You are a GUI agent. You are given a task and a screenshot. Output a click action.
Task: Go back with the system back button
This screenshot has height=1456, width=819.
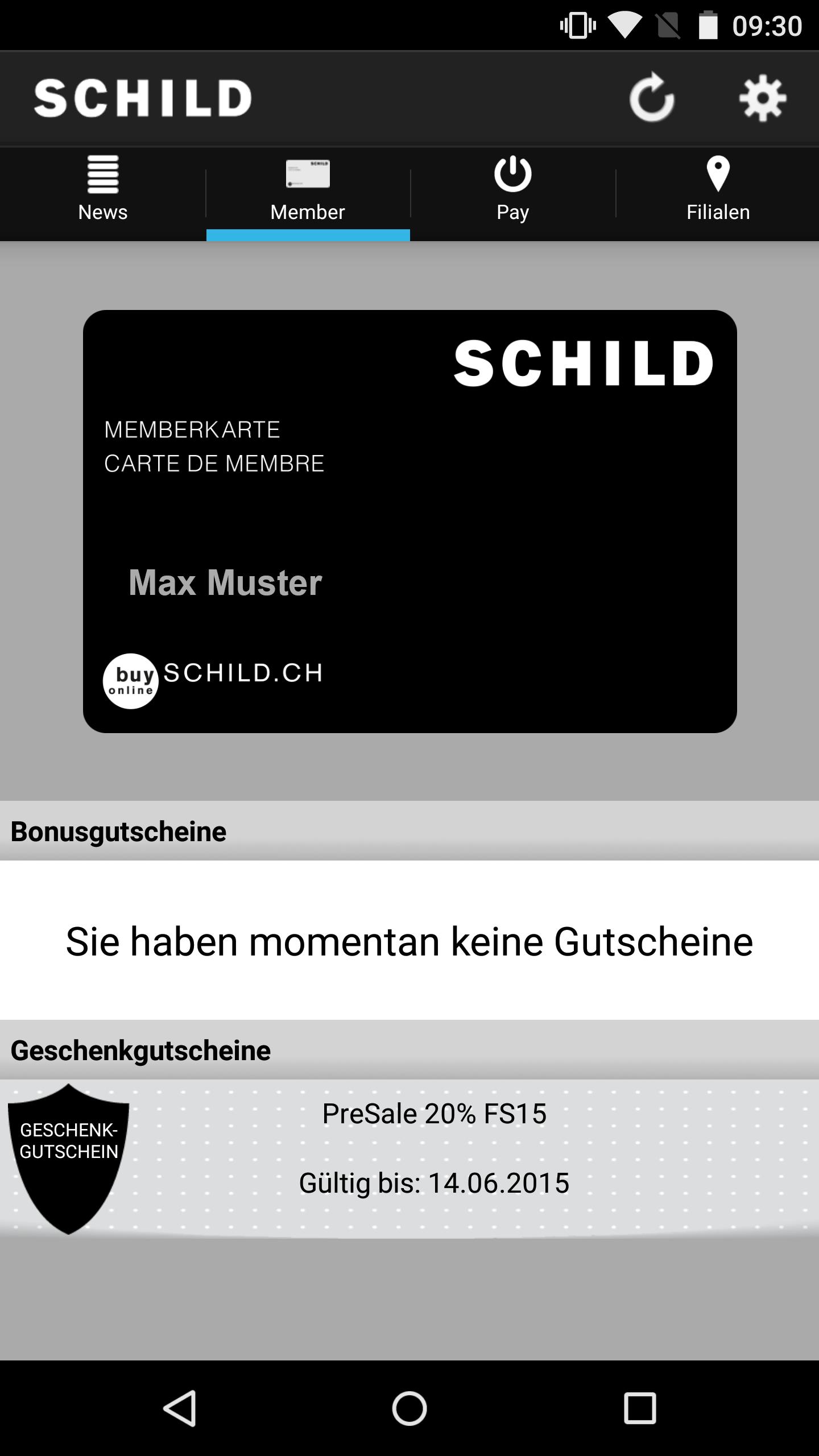pyautogui.click(x=180, y=1408)
